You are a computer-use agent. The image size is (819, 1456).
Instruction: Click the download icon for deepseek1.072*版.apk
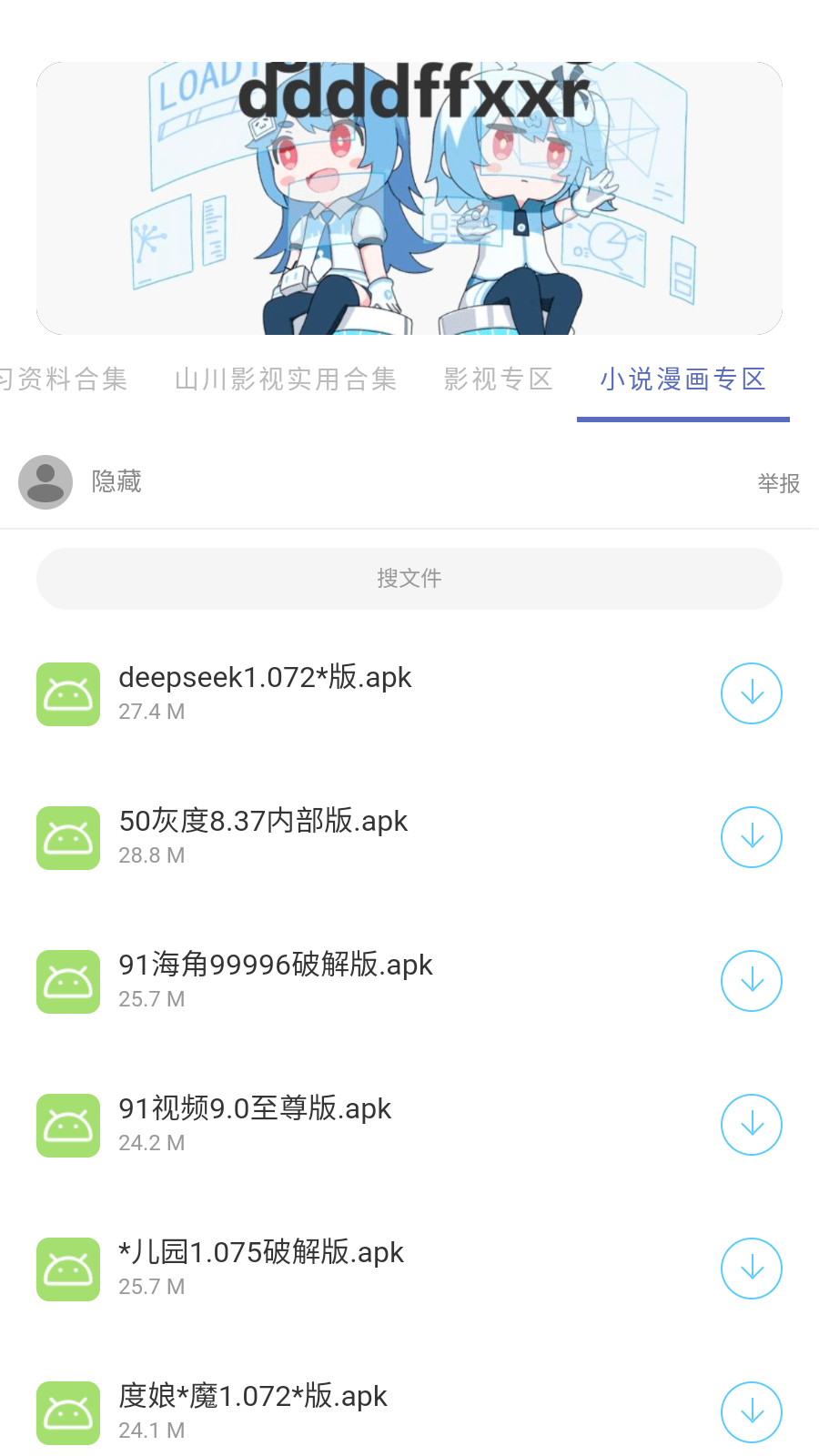(x=751, y=693)
